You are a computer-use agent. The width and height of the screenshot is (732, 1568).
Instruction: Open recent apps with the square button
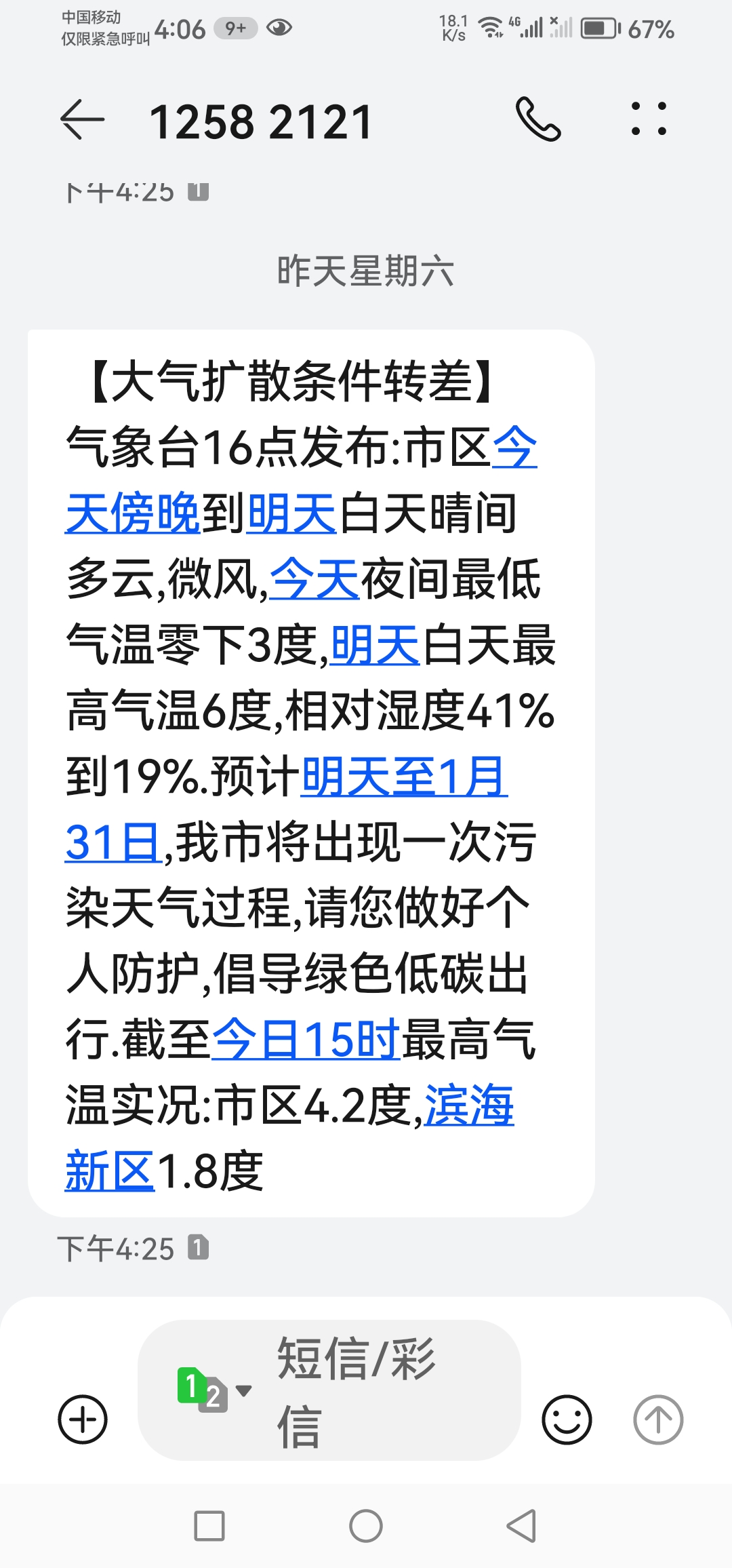point(209,1527)
